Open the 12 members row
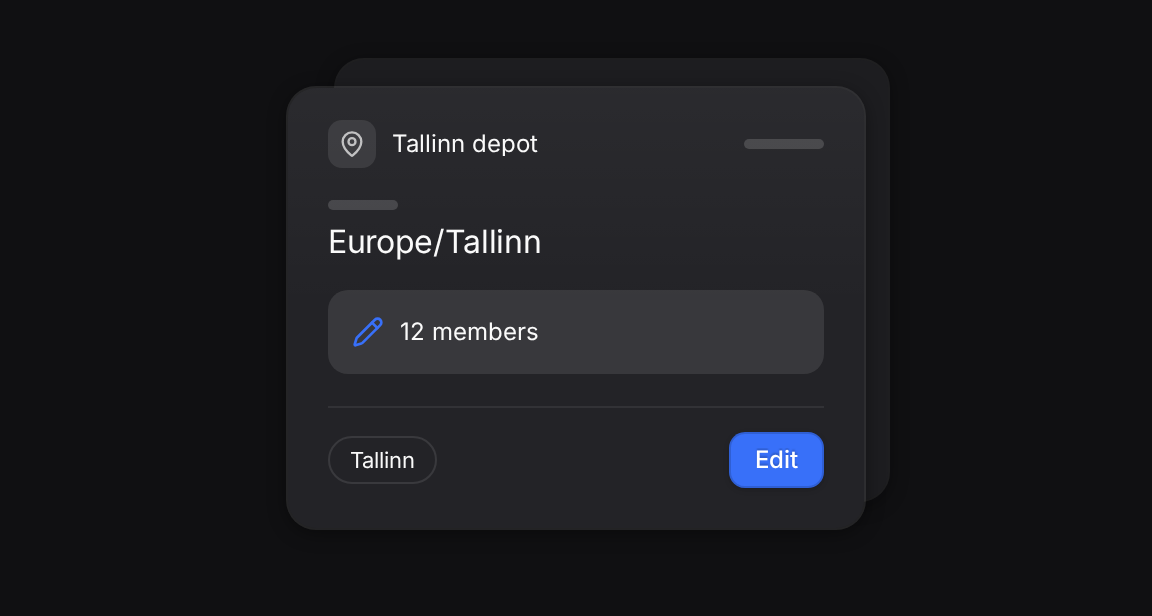This screenshot has width=1152, height=616. tap(575, 332)
